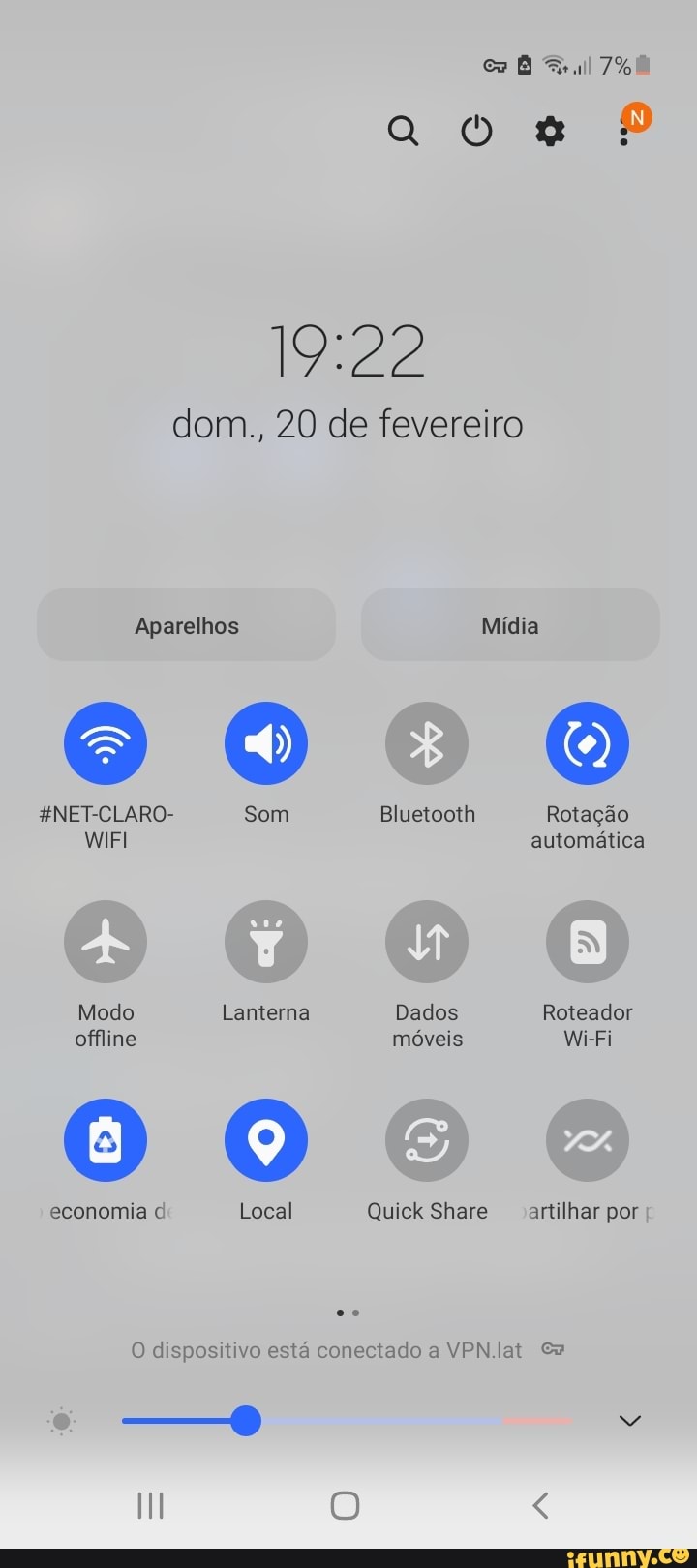This screenshot has height=1568, width=697.
Task: Go to the home screen
Action: point(345,1505)
